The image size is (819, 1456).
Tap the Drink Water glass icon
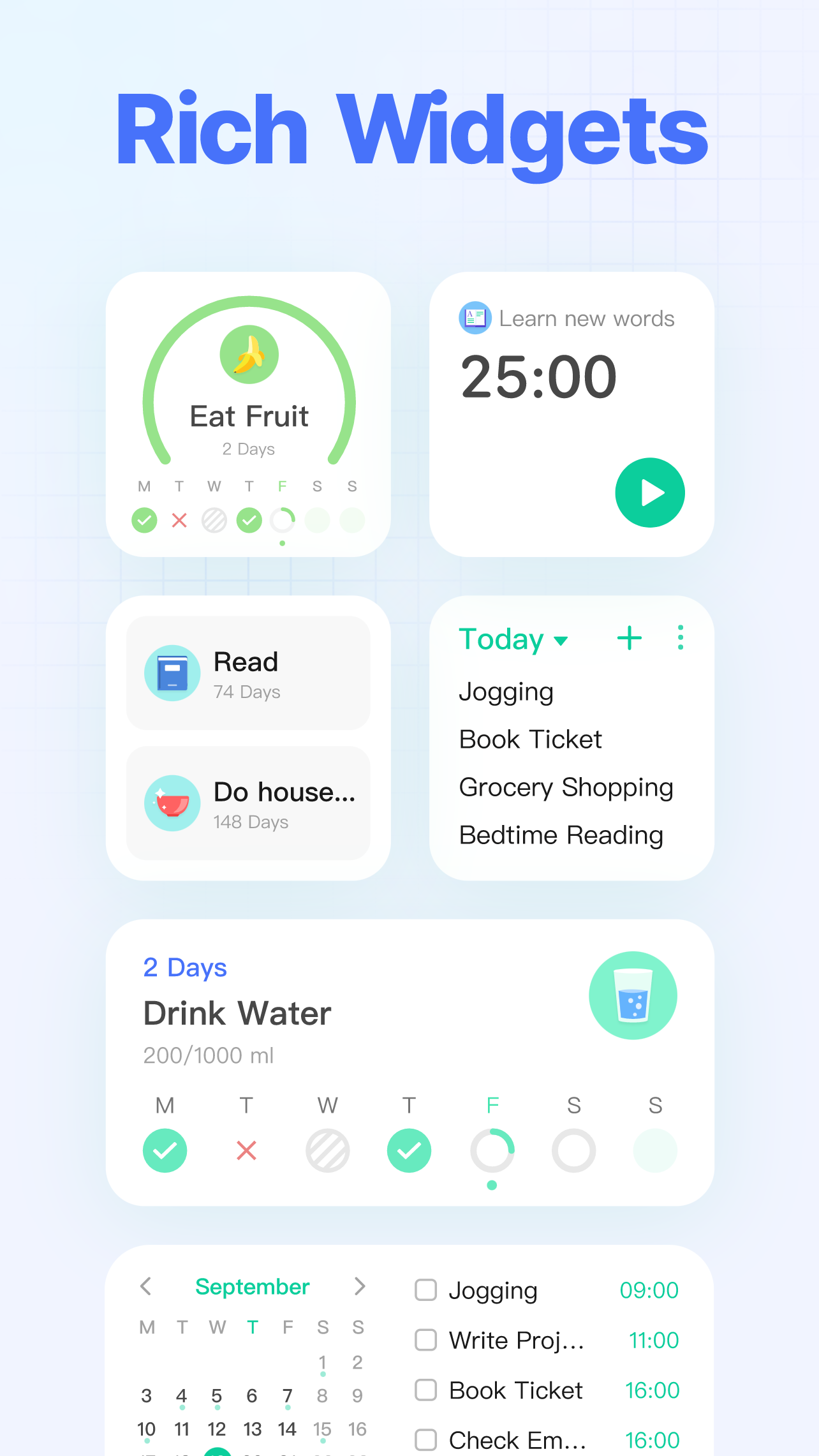coord(633,996)
